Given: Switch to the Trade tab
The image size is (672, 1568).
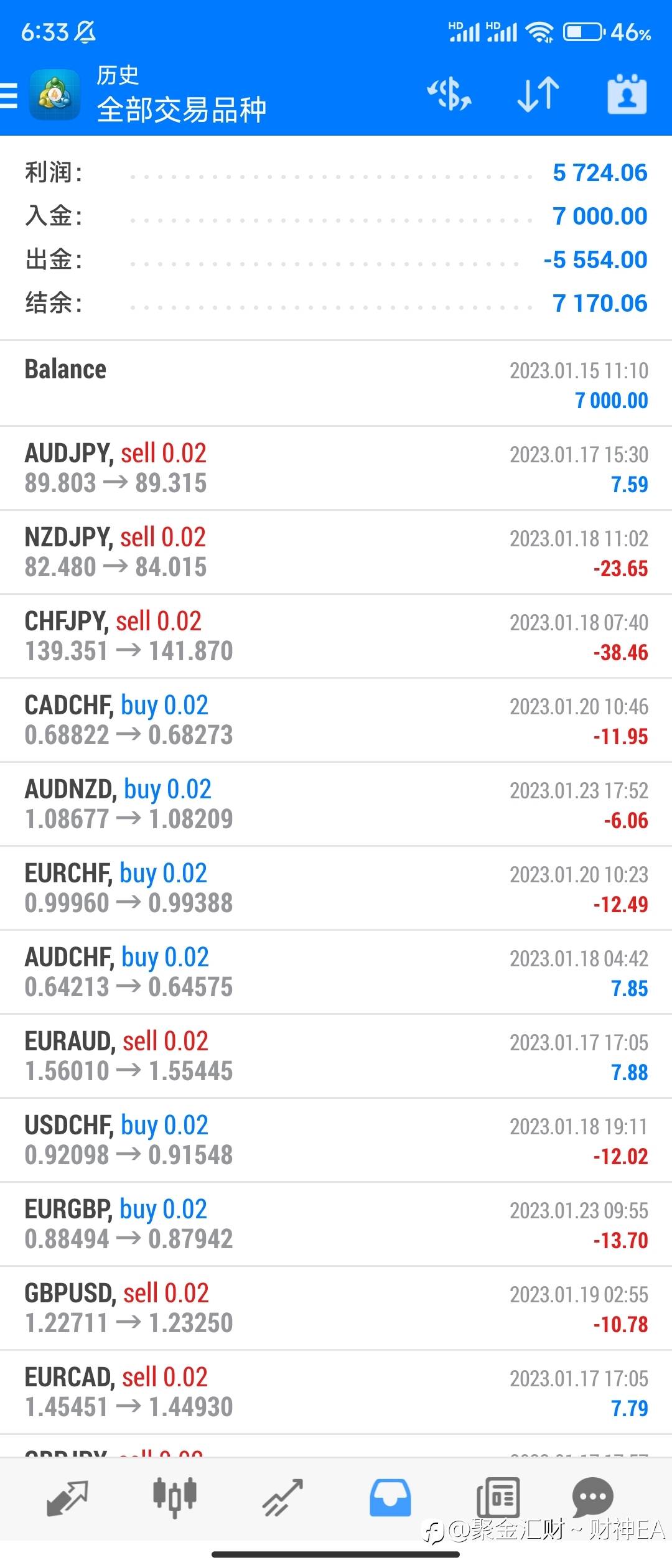Looking at the screenshot, I should (x=282, y=1498).
